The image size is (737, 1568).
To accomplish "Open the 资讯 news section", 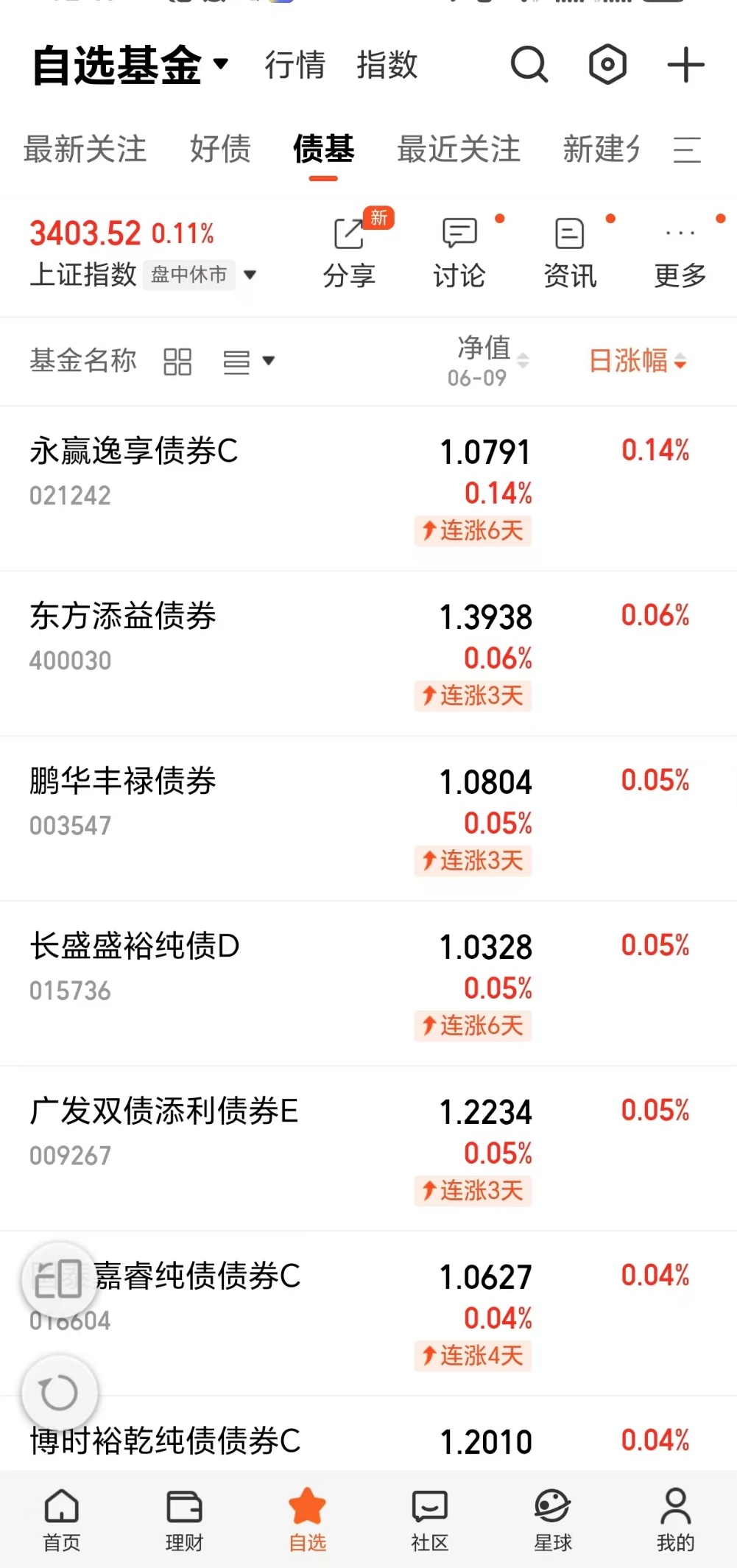I will [570, 253].
